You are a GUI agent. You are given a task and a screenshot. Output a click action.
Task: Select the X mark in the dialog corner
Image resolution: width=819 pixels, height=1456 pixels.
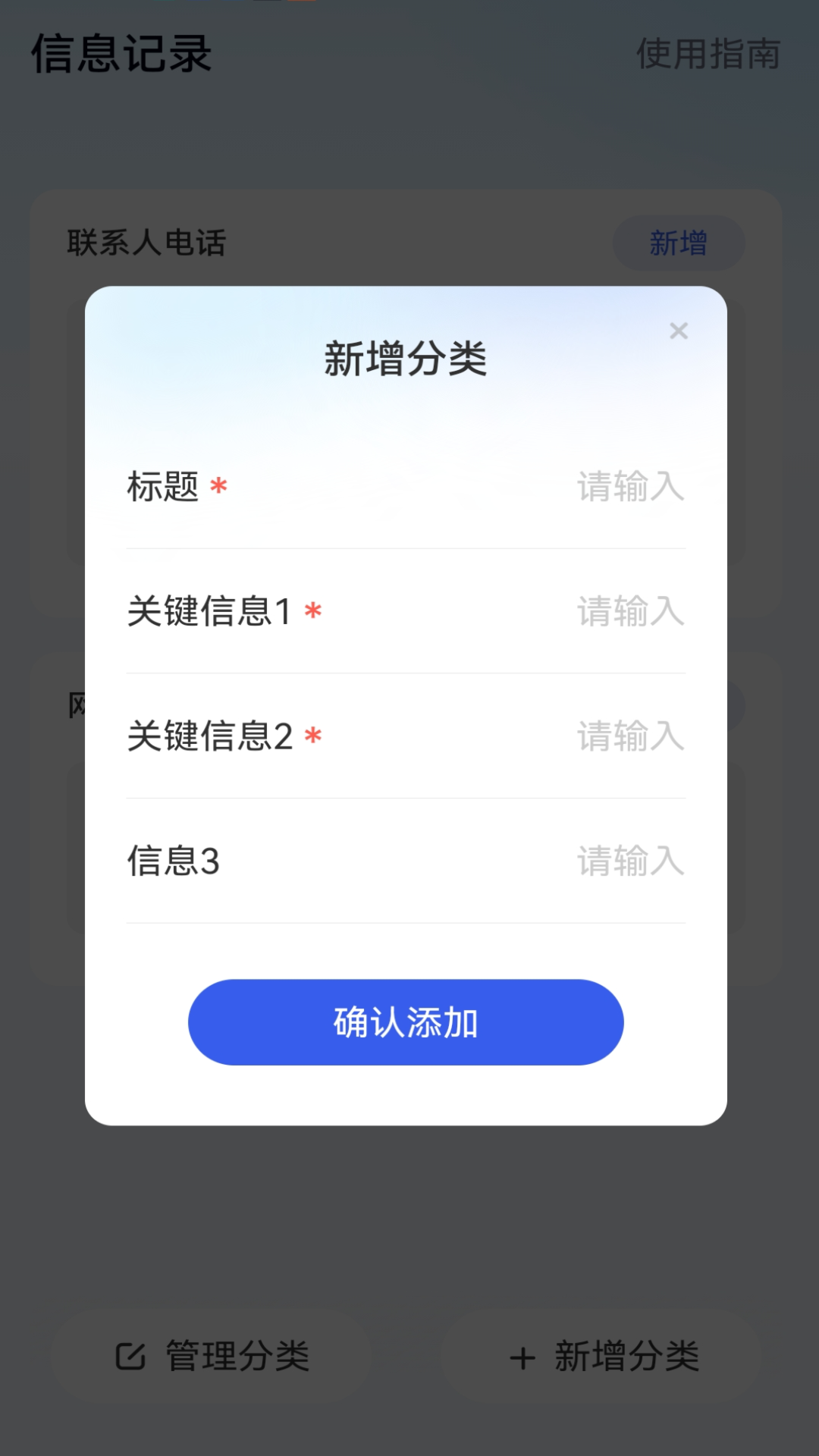679,331
